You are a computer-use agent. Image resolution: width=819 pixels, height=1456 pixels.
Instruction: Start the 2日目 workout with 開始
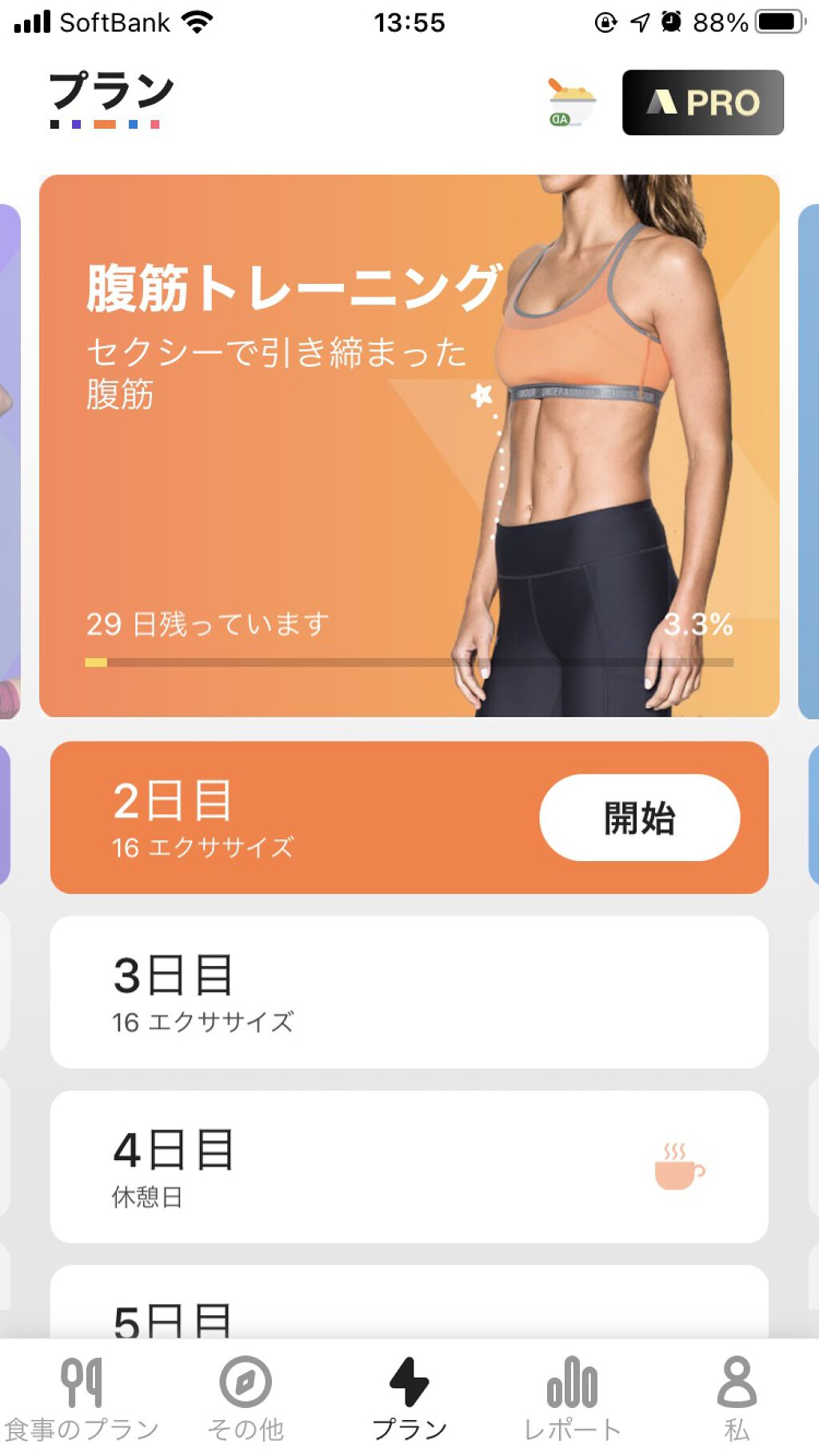[639, 817]
